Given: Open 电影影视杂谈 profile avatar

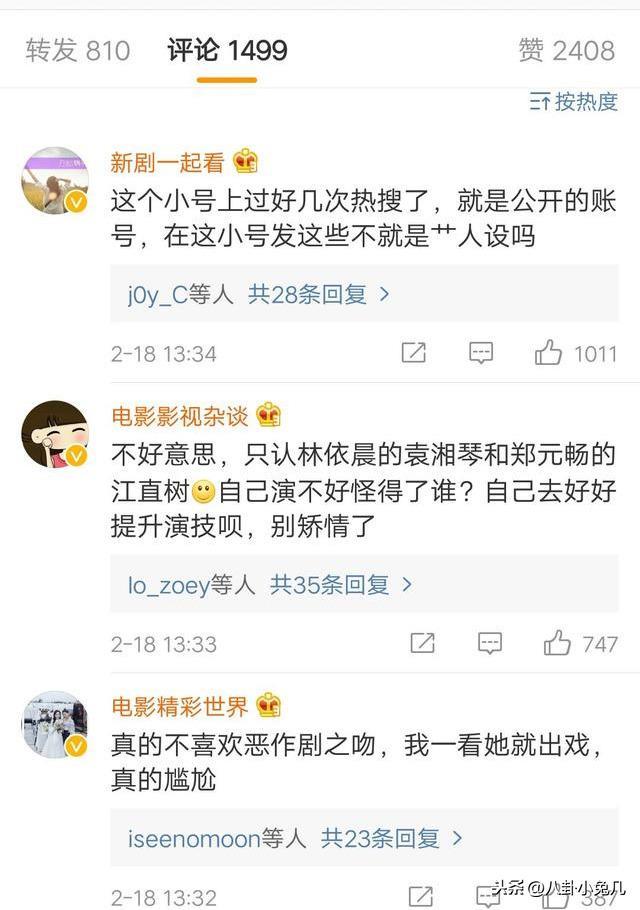Looking at the screenshot, I should coord(55,434).
